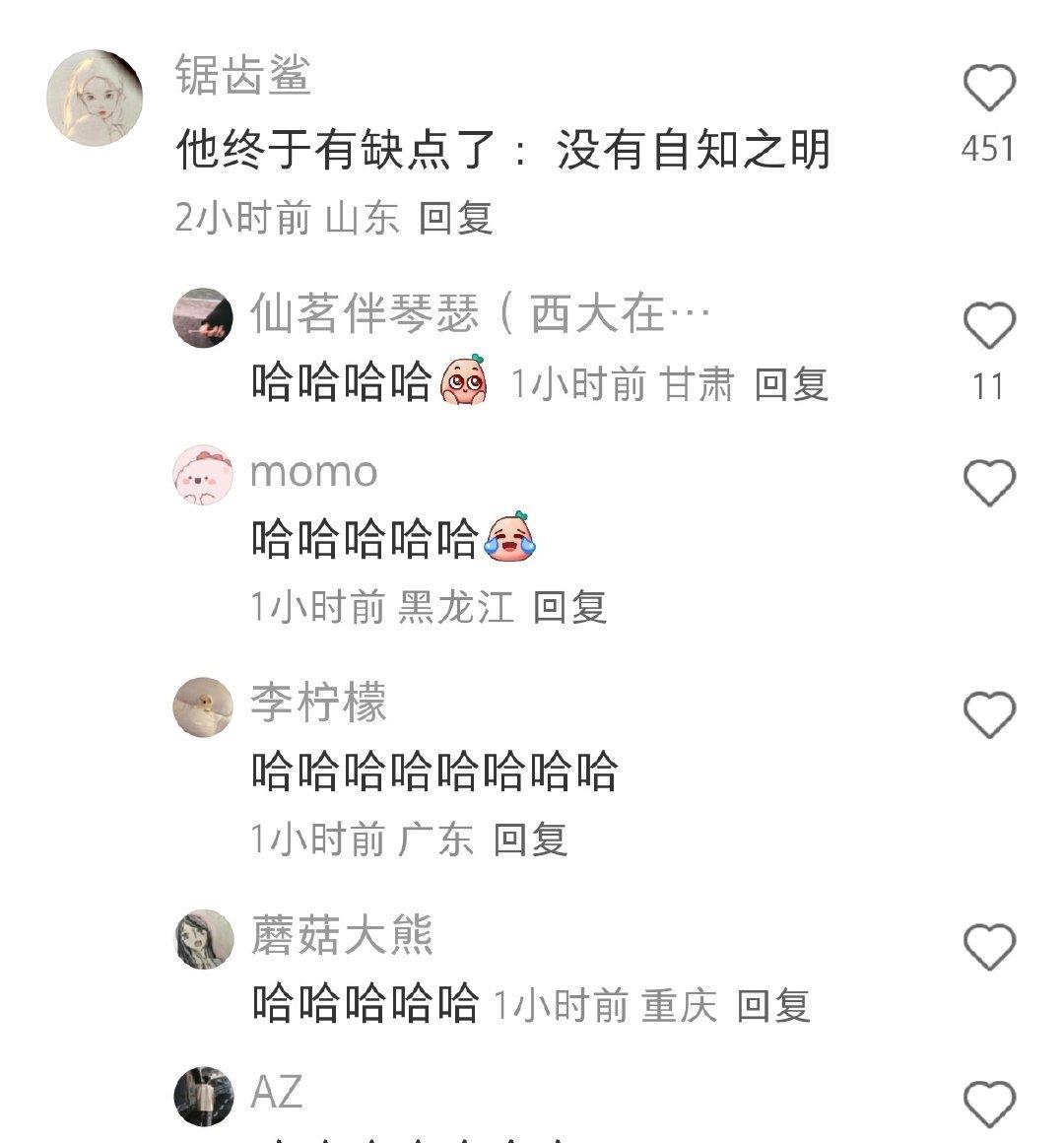
Task: Like 李柠檬's reply
Action: click(x=988, y=714)
